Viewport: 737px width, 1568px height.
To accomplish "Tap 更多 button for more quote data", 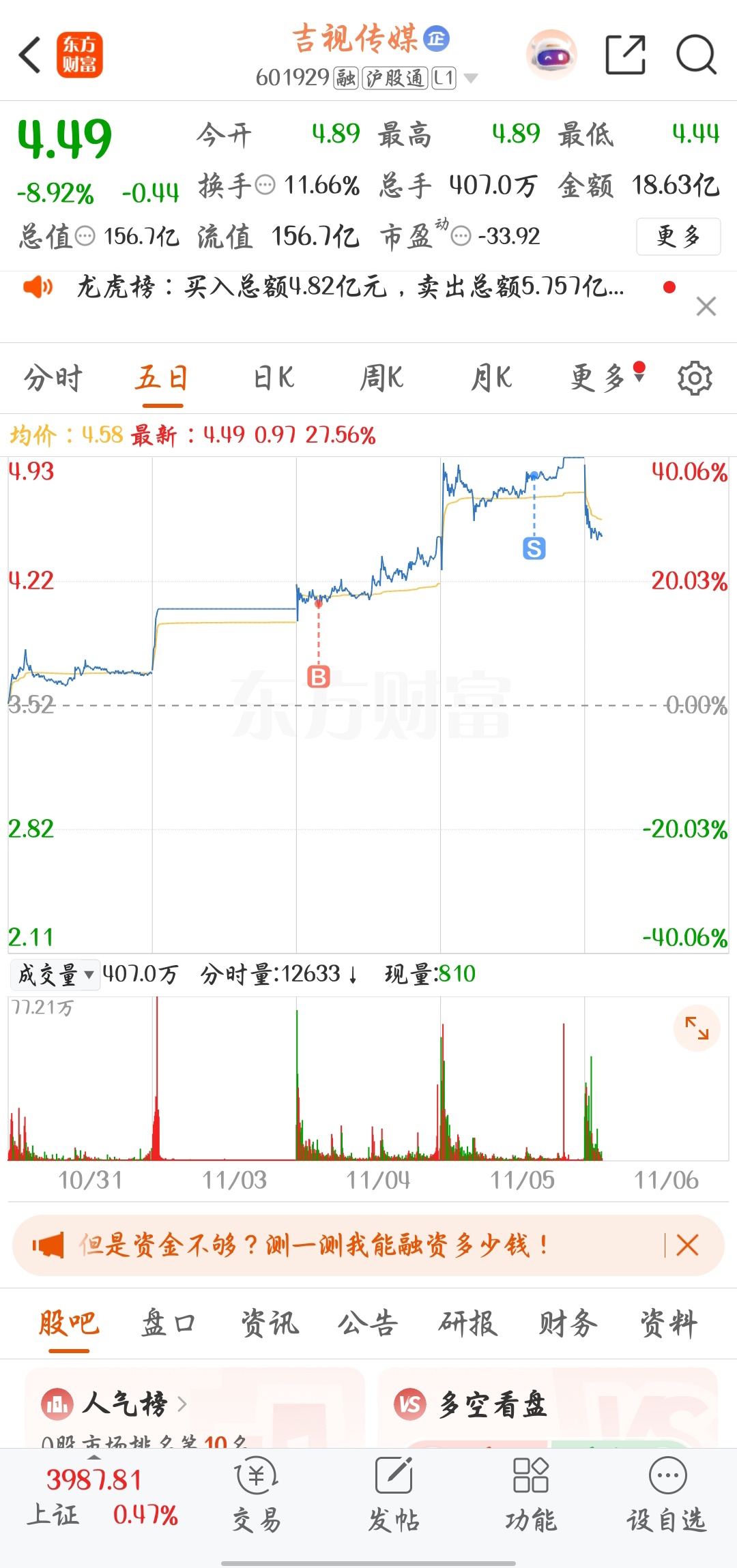I will click(x=678, y=237).
